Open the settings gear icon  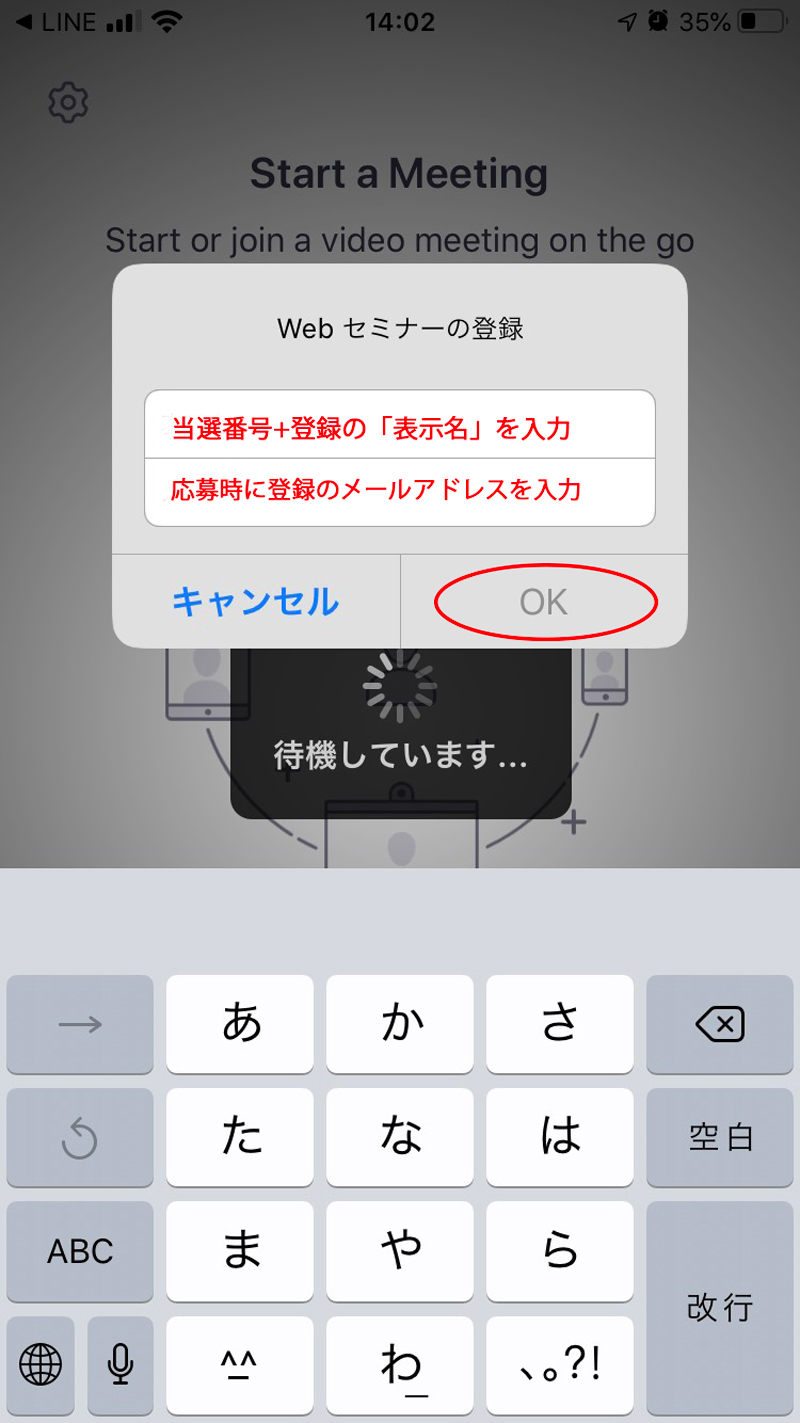tap(68, 102)
